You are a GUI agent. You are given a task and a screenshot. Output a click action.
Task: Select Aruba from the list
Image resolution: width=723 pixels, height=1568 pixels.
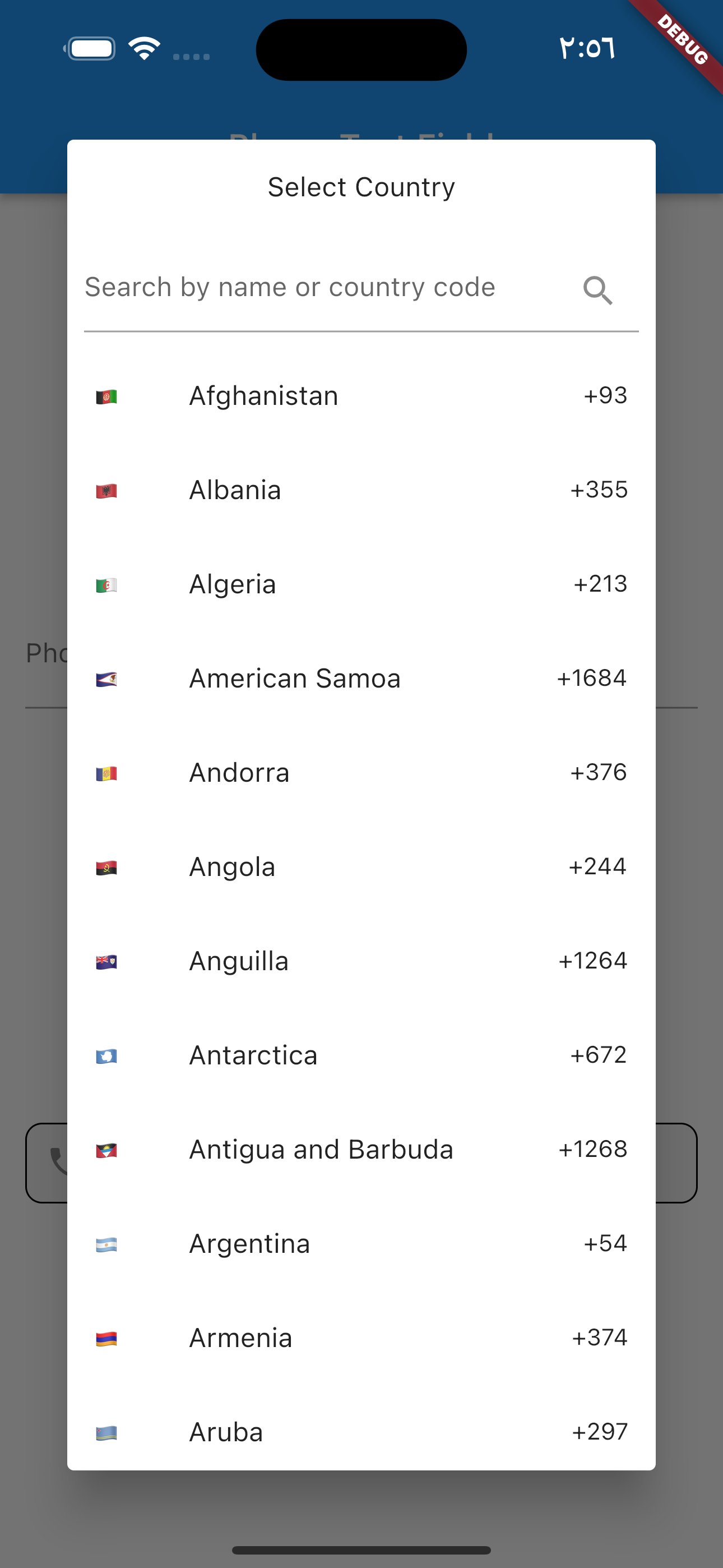[361, 1432]
